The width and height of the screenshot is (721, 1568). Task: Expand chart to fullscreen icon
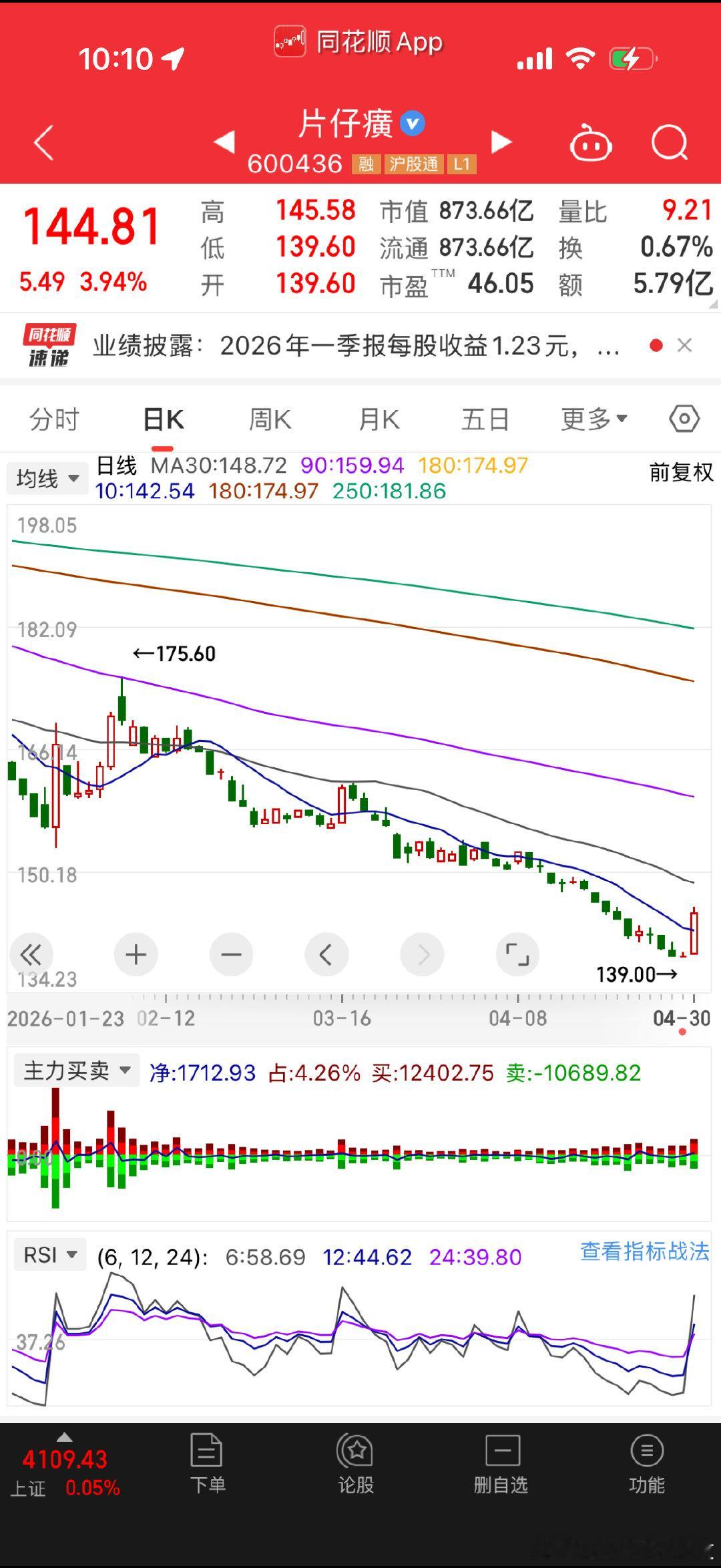(x=517, y=954)
